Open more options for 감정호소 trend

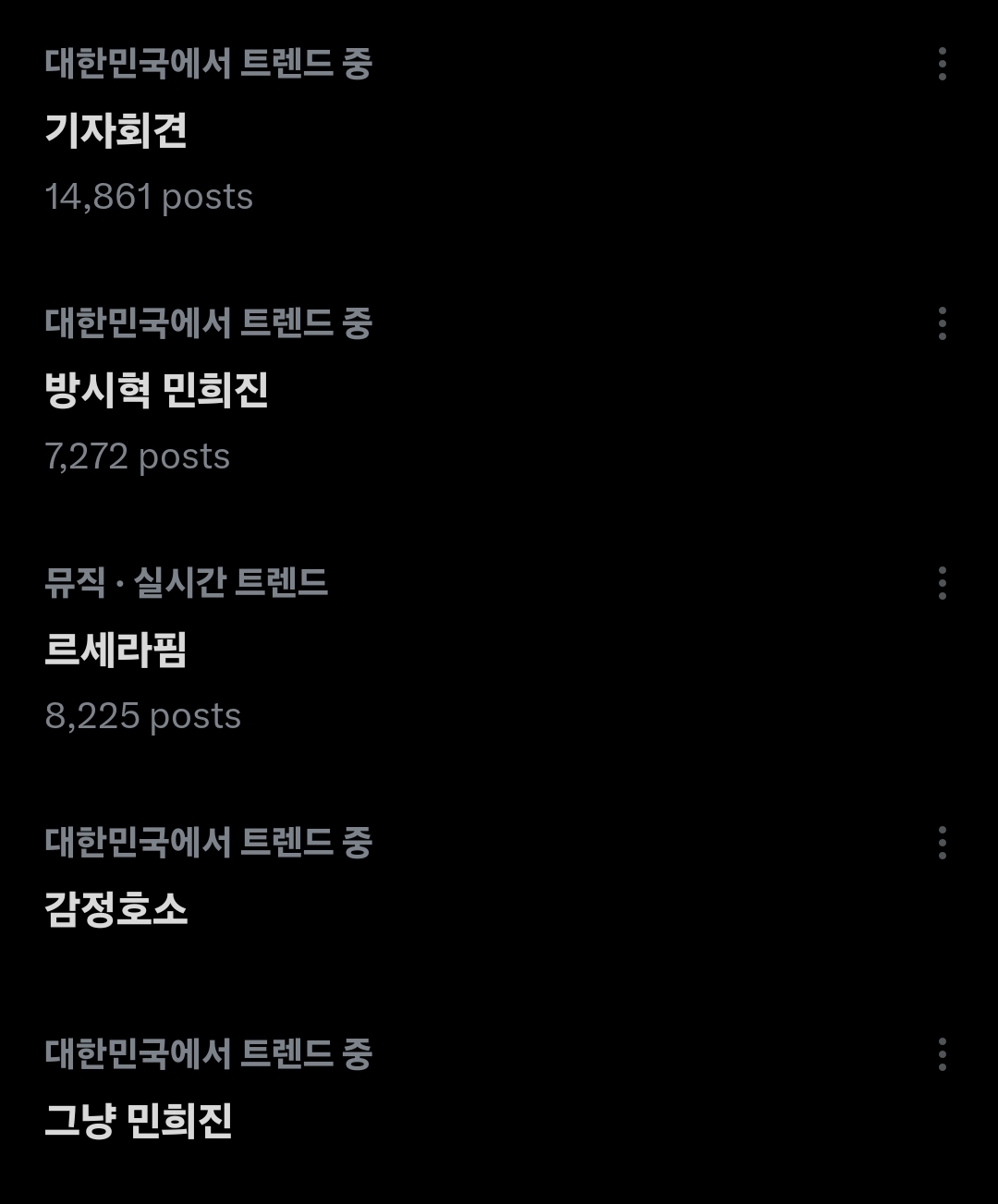tap(942, 843)
